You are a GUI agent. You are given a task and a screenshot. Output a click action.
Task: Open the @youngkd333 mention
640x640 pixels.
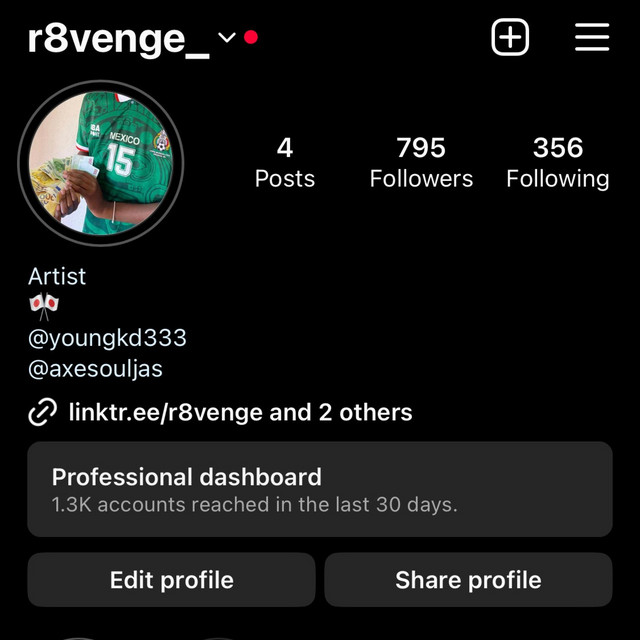click(107, 338)
